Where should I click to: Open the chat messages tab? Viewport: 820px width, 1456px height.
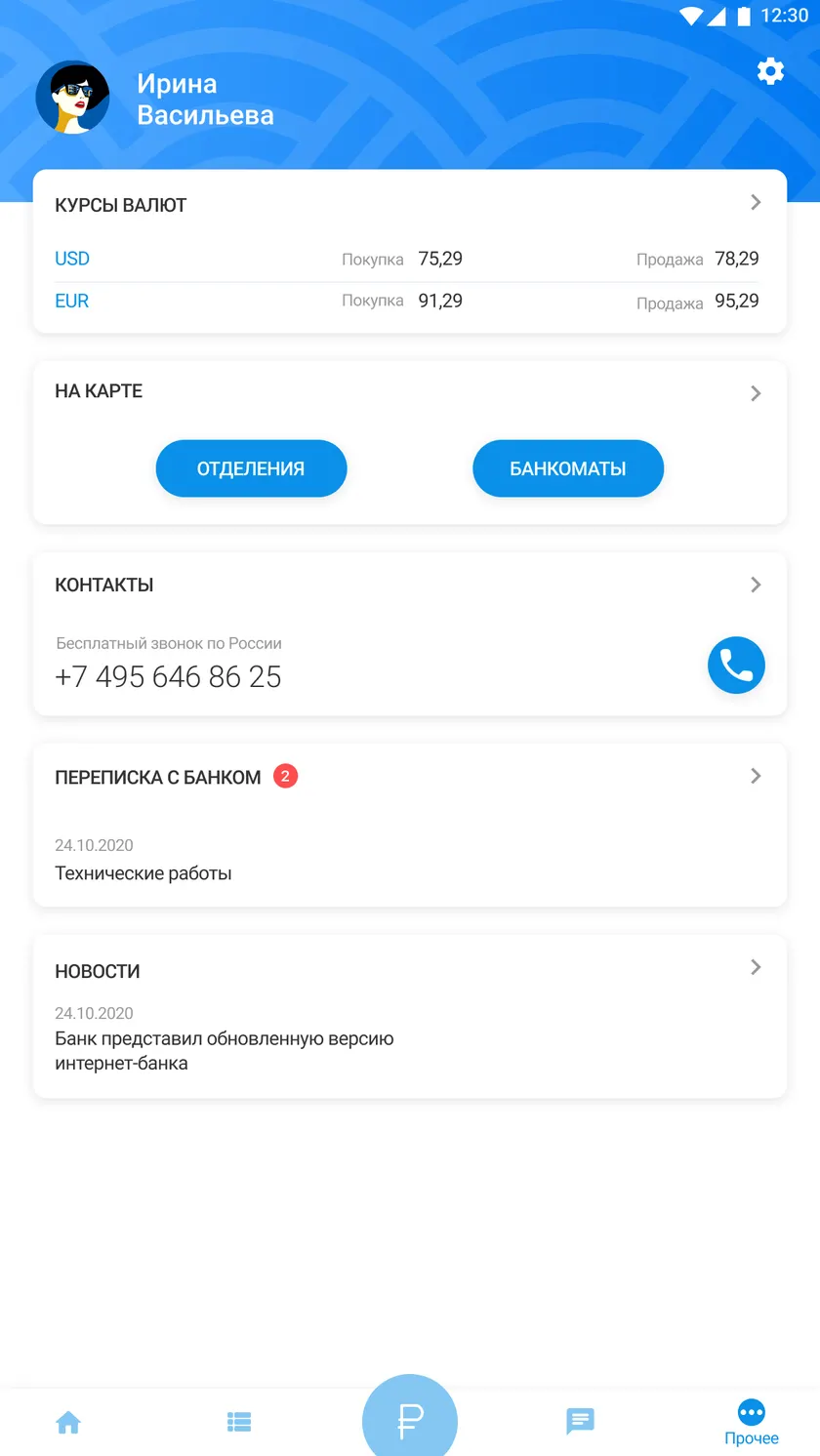[x=580, y=1422]
